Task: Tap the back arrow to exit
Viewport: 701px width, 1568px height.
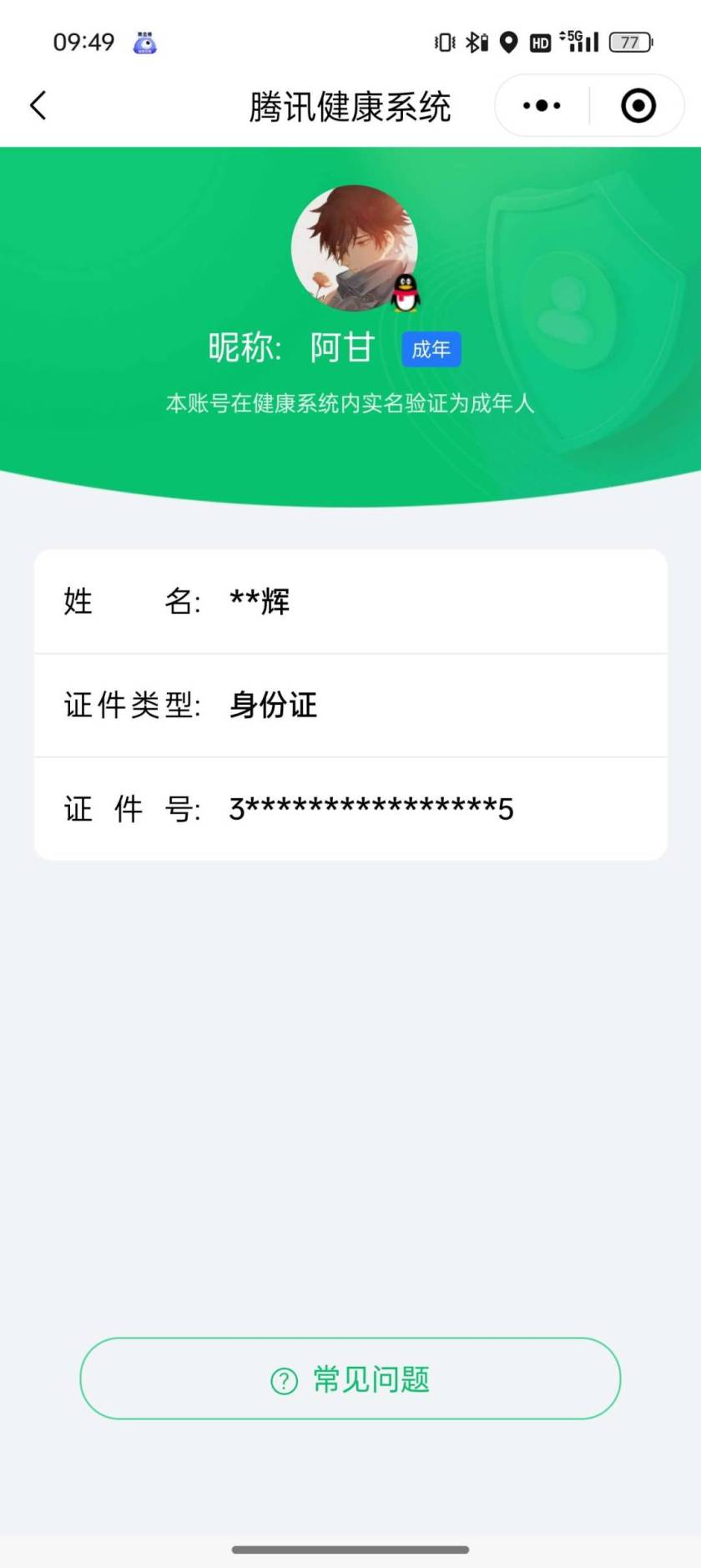Action: pyautogui.click(x=37, y=105)
